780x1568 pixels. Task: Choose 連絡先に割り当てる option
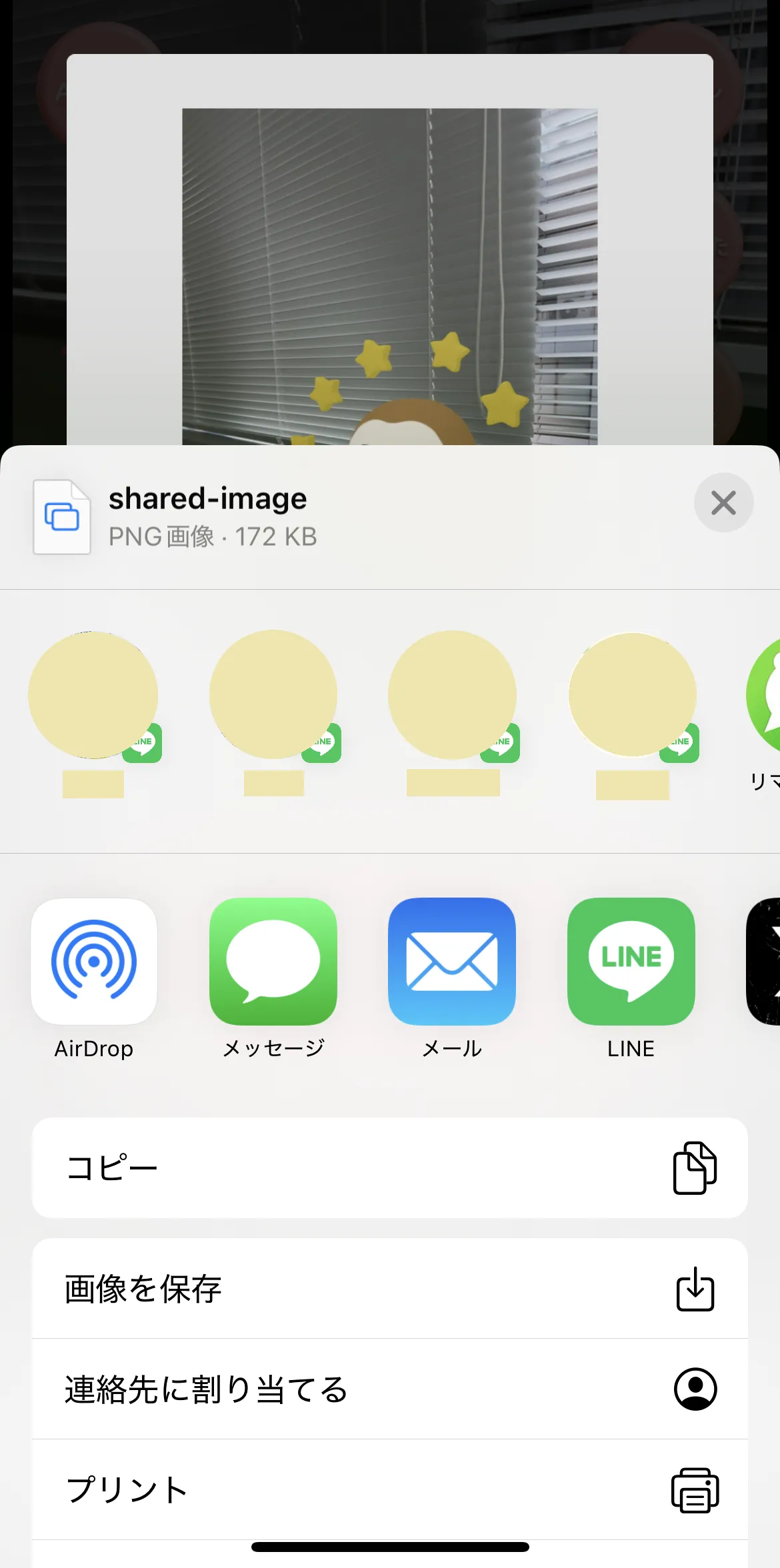tap(389, 1389)
